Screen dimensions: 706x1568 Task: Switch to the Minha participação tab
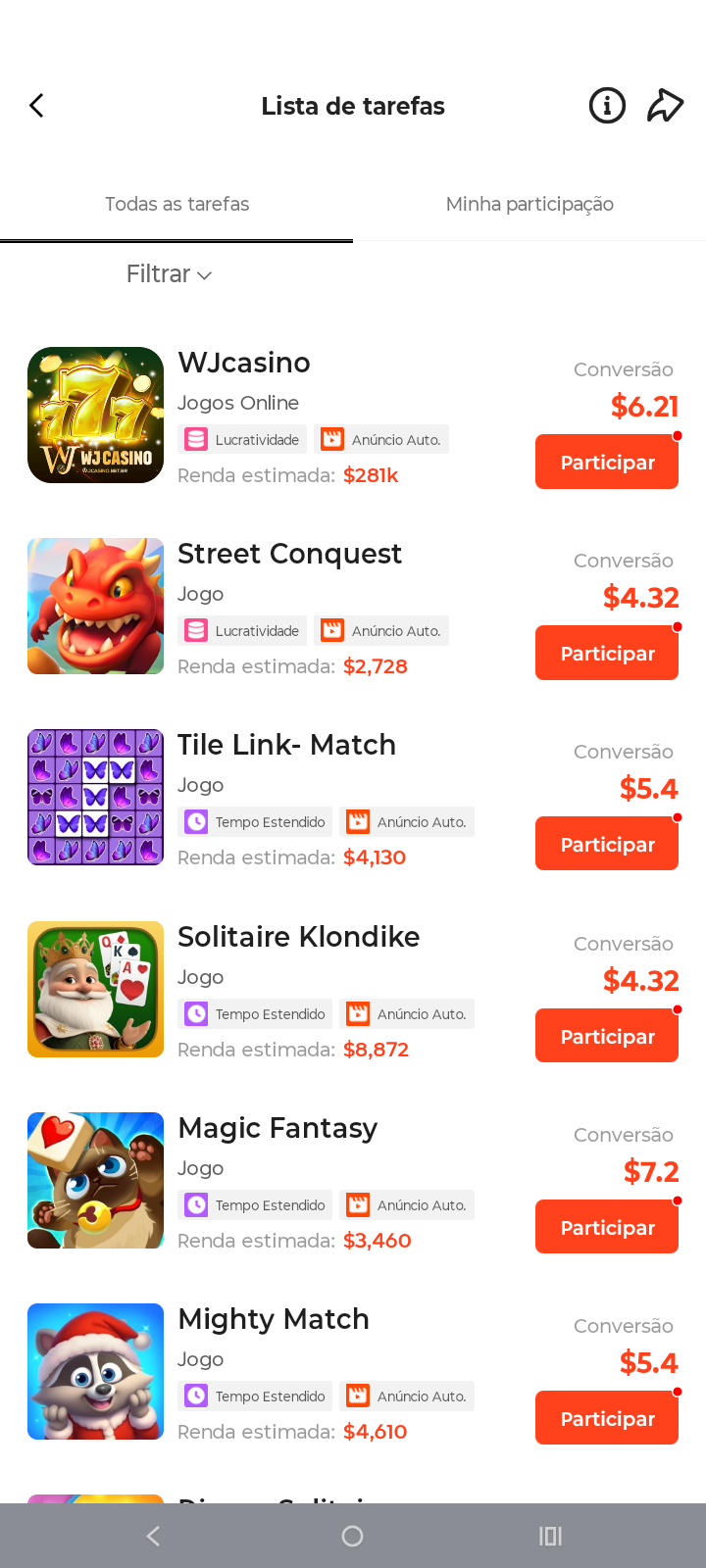tap(529, 204)
